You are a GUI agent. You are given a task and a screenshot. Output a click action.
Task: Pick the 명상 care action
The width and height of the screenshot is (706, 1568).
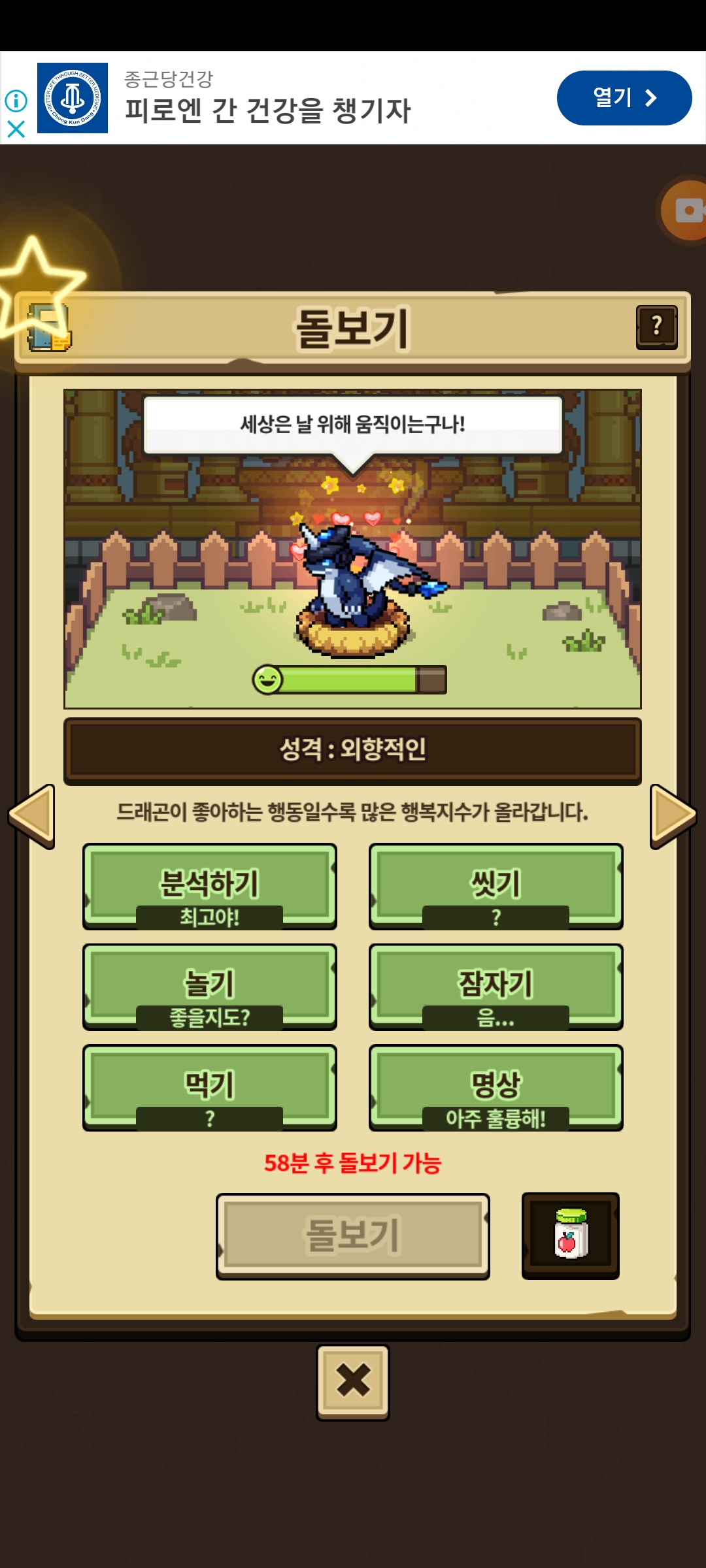coord(496,1087)
